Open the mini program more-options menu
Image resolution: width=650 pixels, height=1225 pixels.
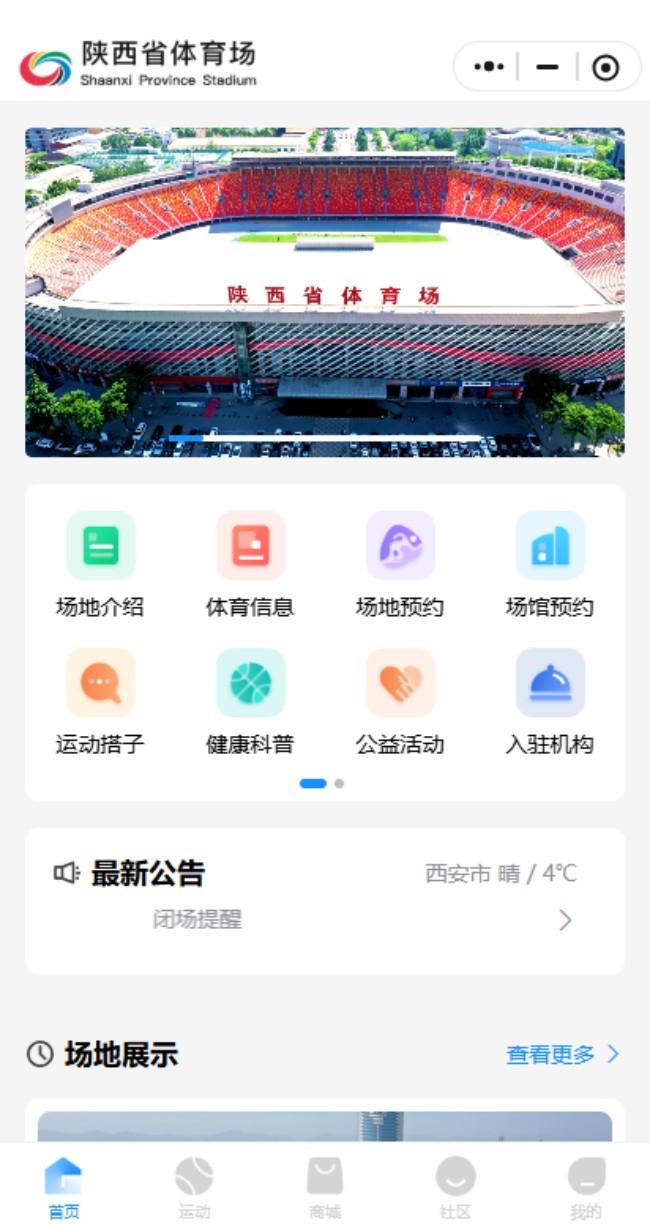click(489, 67)
